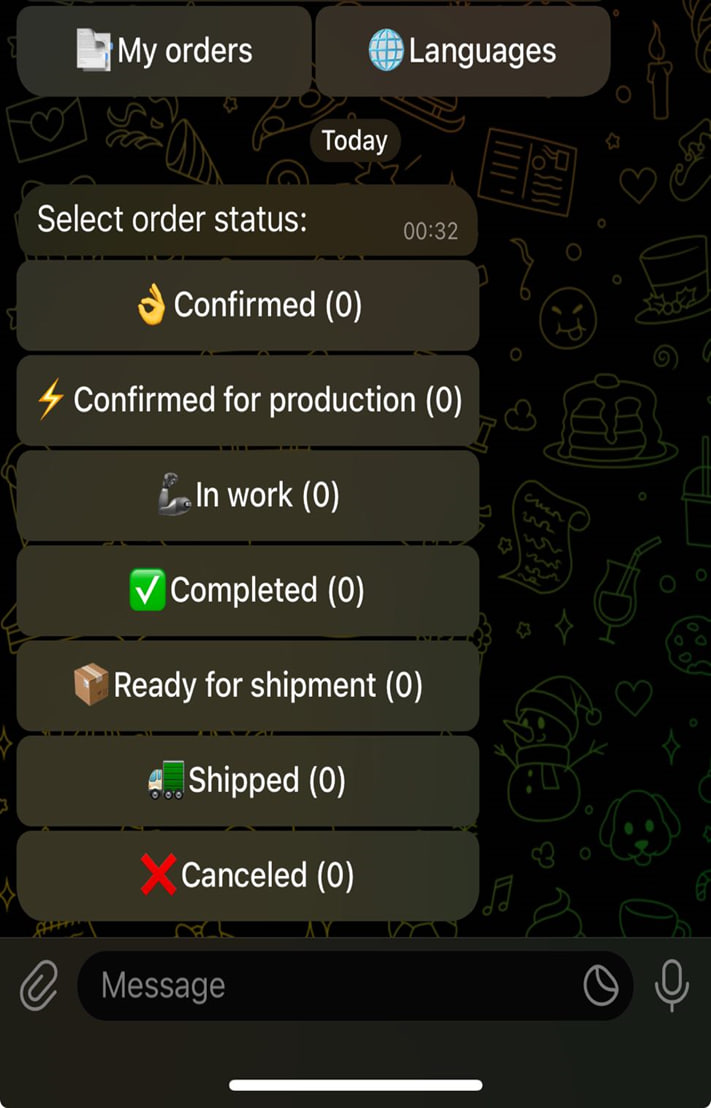The width and height of the screenshot is (711, 1108).
Task: Select Confirmed order status
Action: (x=248, y=305)
